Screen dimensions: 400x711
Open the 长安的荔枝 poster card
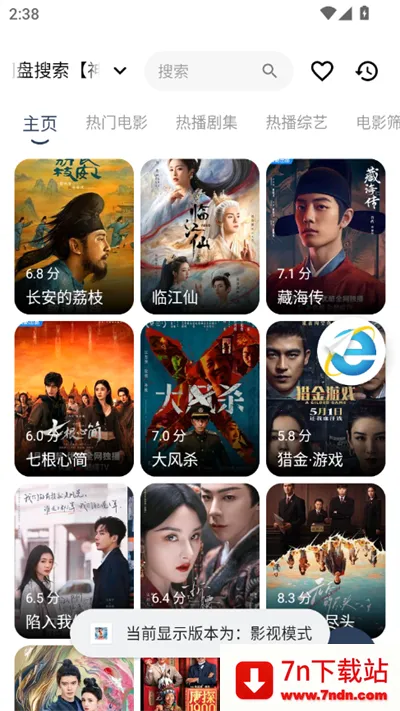[74, 236]
